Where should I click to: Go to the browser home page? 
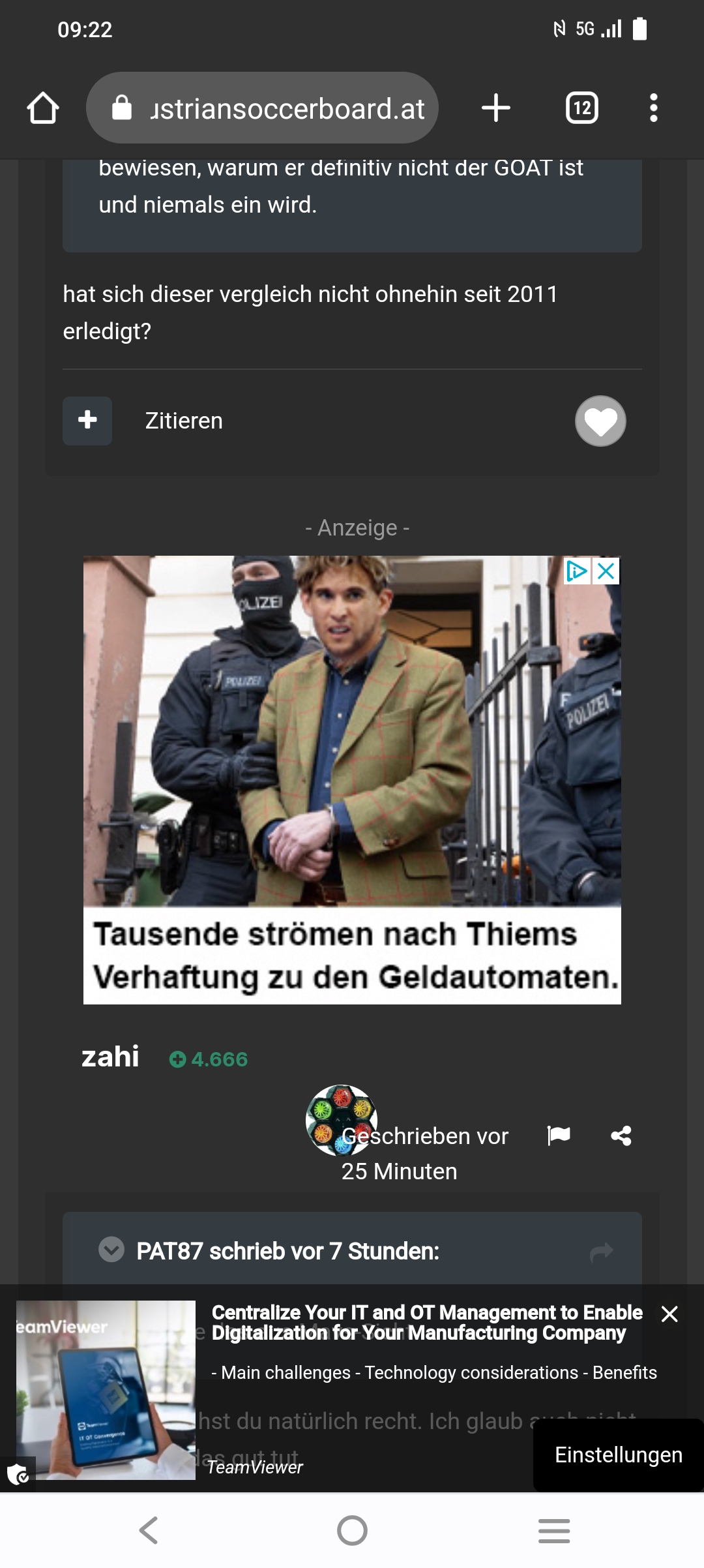[43, 108]
